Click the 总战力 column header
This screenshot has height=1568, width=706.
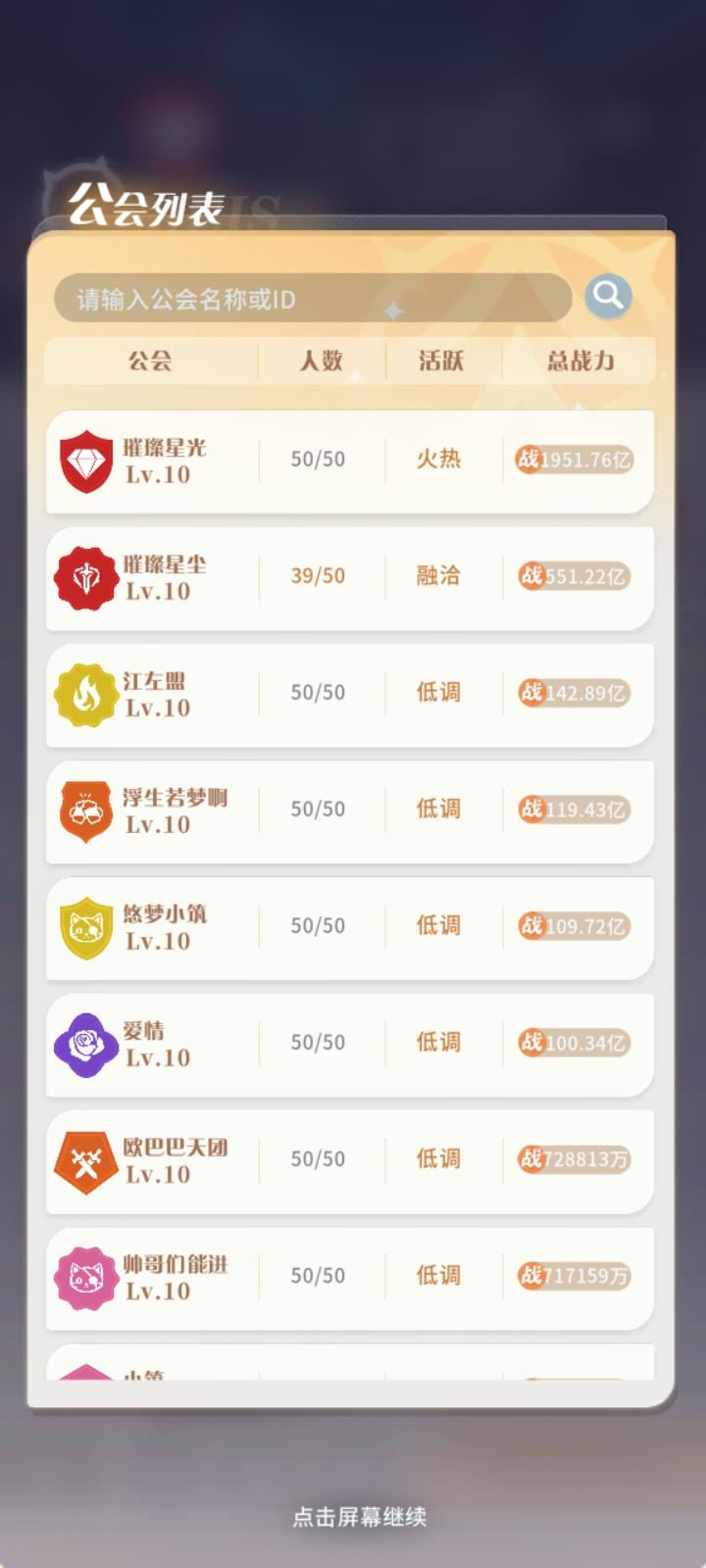click(x=577, y=362)
